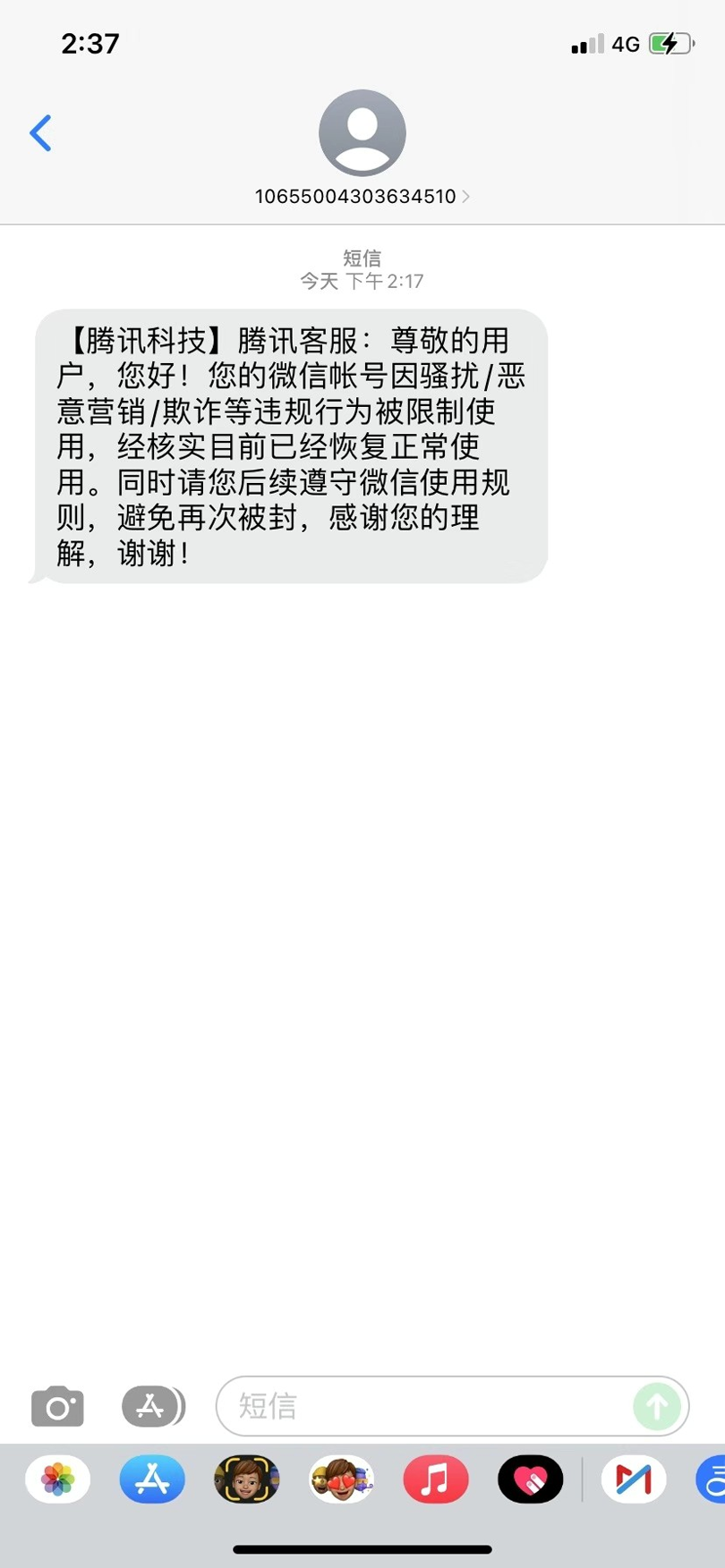
Task: Open App Store in the app strip
Action: (152, 1479)
